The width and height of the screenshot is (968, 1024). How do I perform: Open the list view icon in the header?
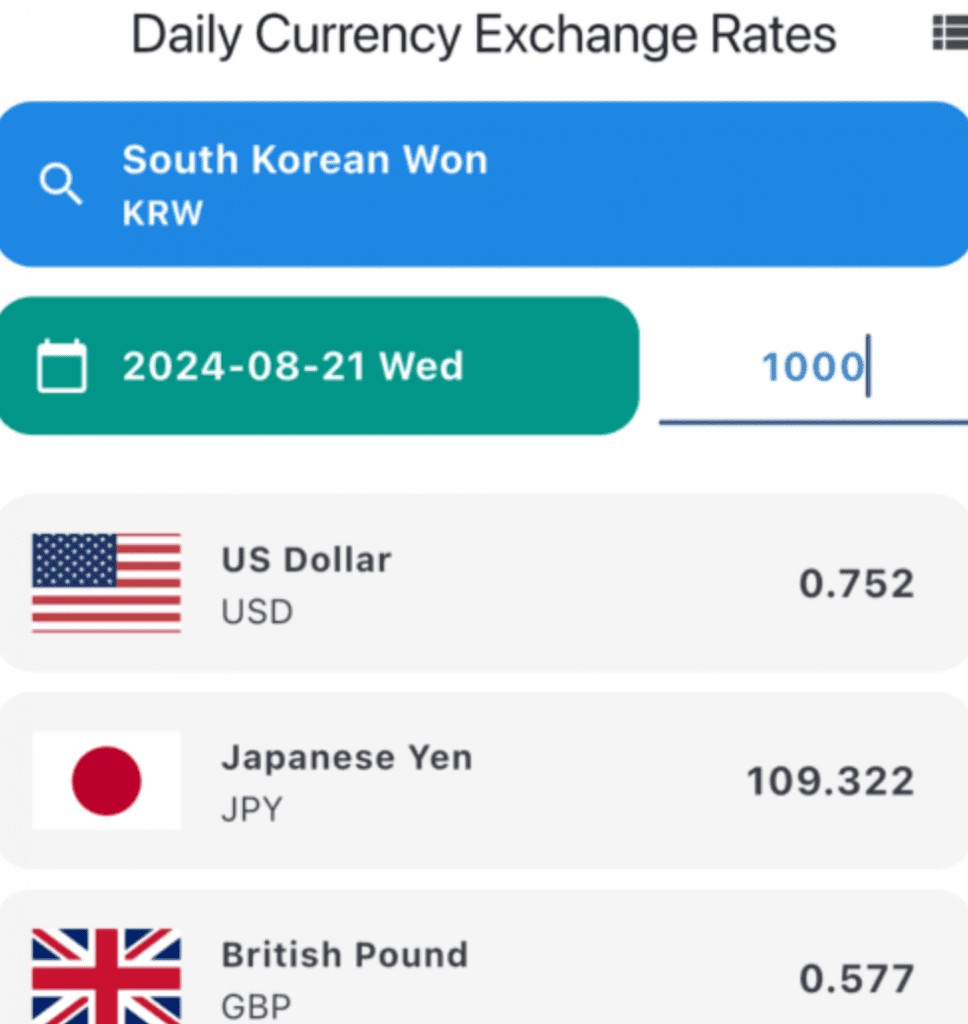coord(949,33)
